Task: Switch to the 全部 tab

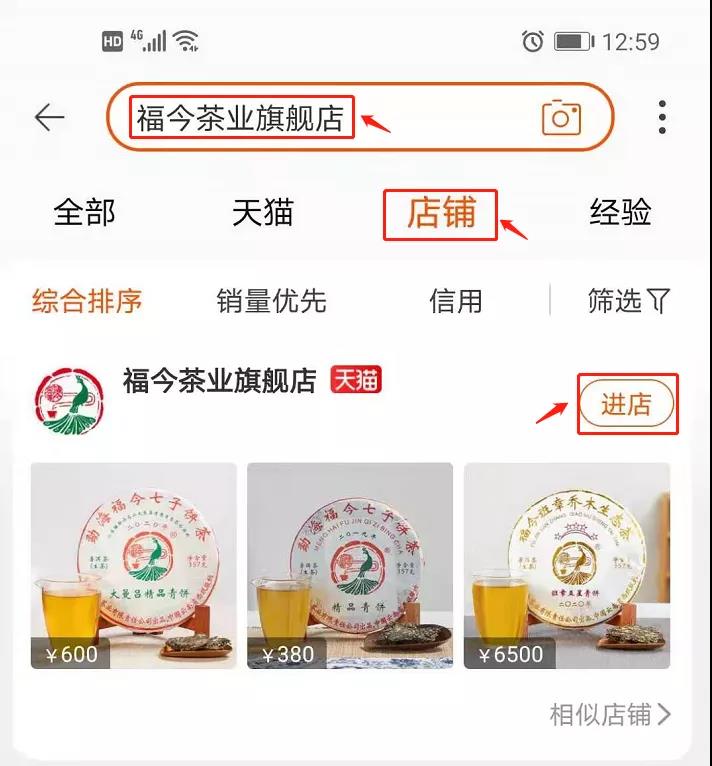Action: pyautogui.click(x=84, y=212)
